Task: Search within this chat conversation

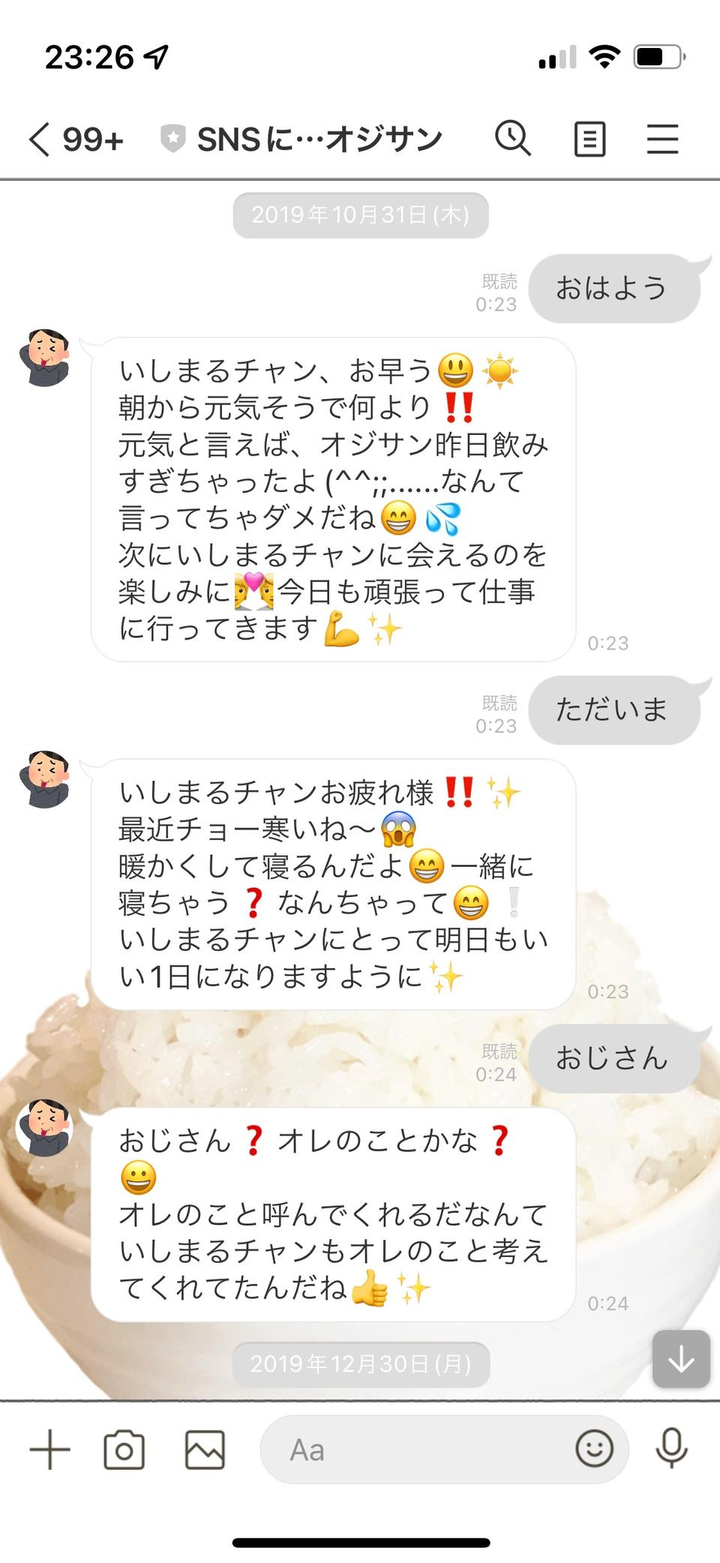Action: [x=513, y=139]
